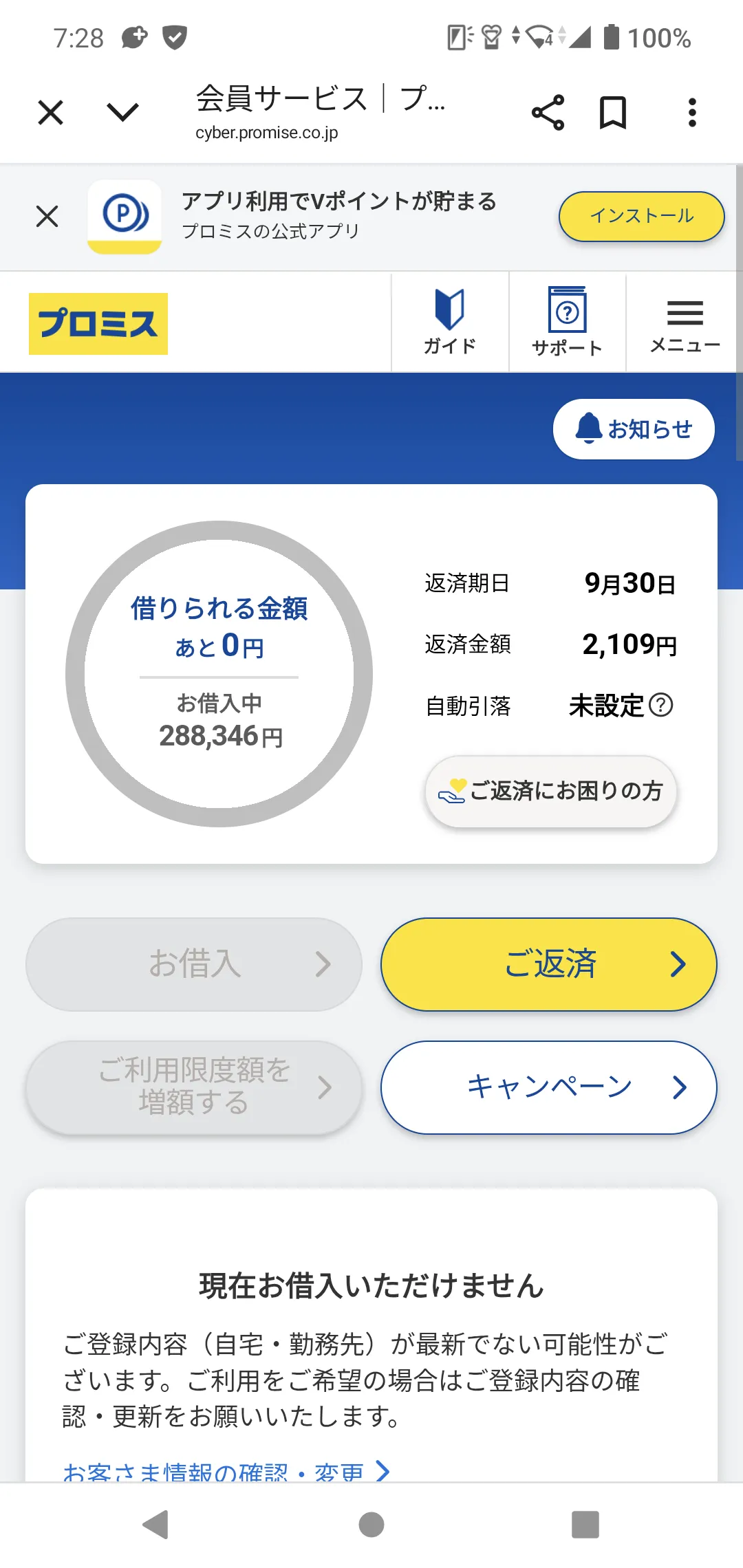Go back with the system back button
Viewport: 743px width, 1568px height.
(x=156, y=1524)
